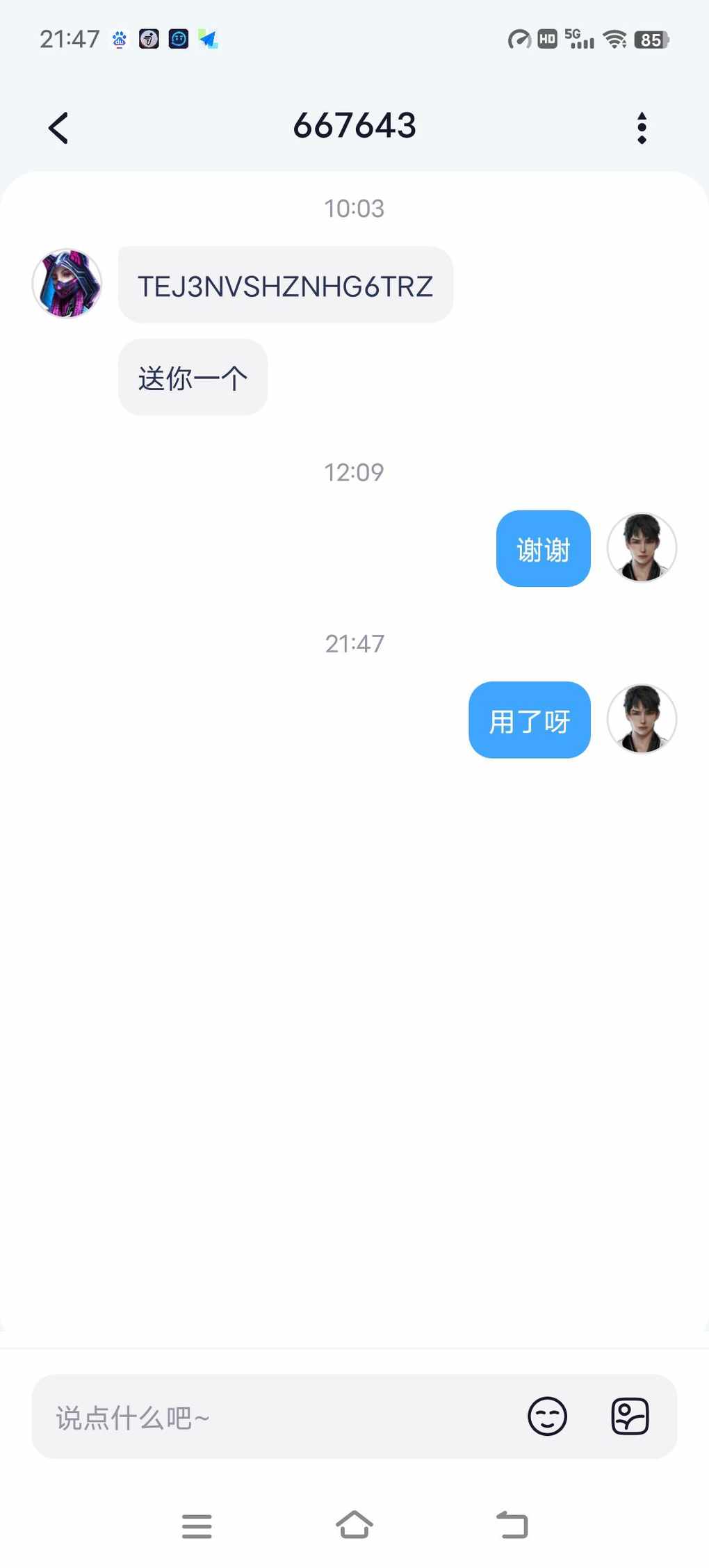The height and width of the screenshot is (1568, 709).
Task: Open the image attachment picker
Action: pyautogui.click(x=630, y=1416)
